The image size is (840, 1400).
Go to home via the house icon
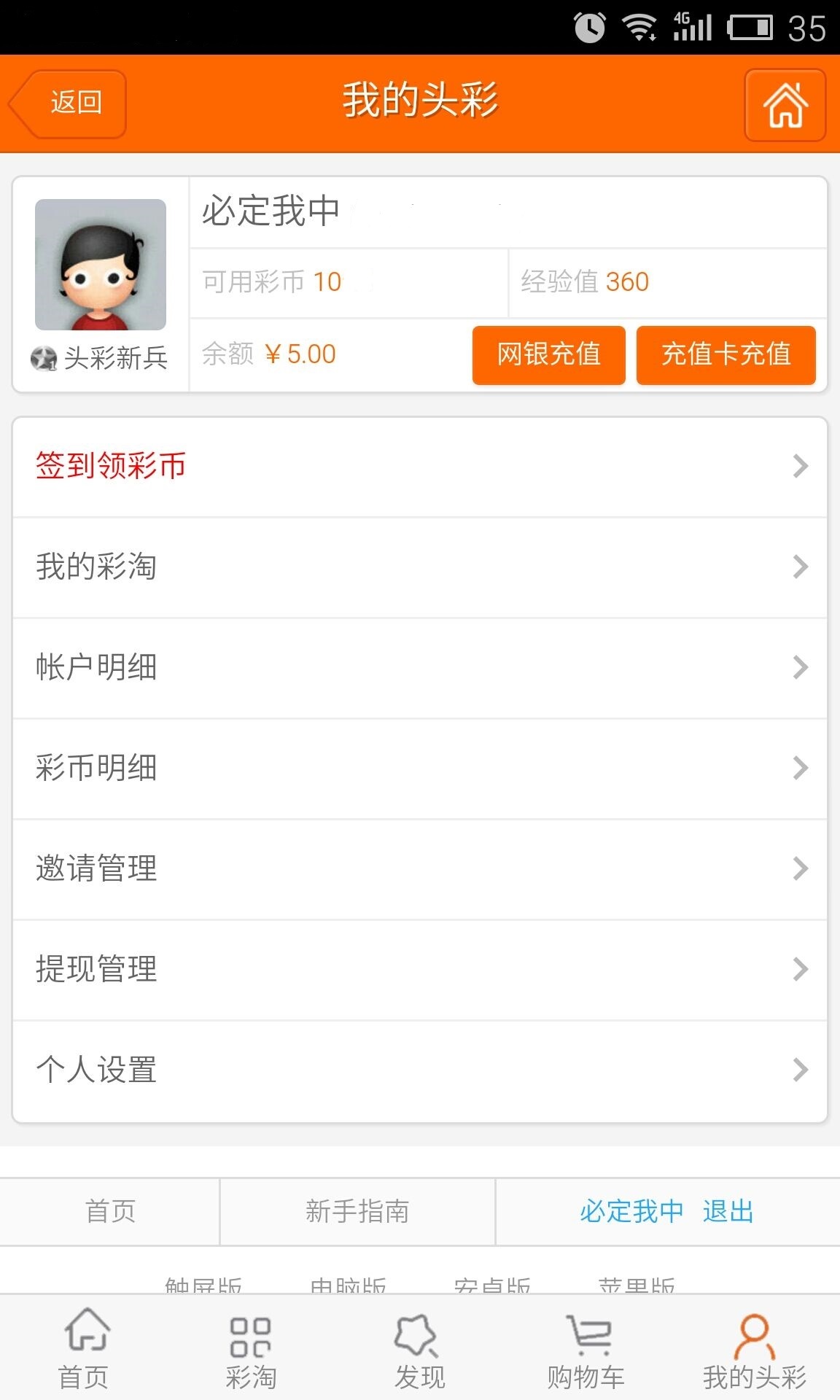(x=785, y=105)
